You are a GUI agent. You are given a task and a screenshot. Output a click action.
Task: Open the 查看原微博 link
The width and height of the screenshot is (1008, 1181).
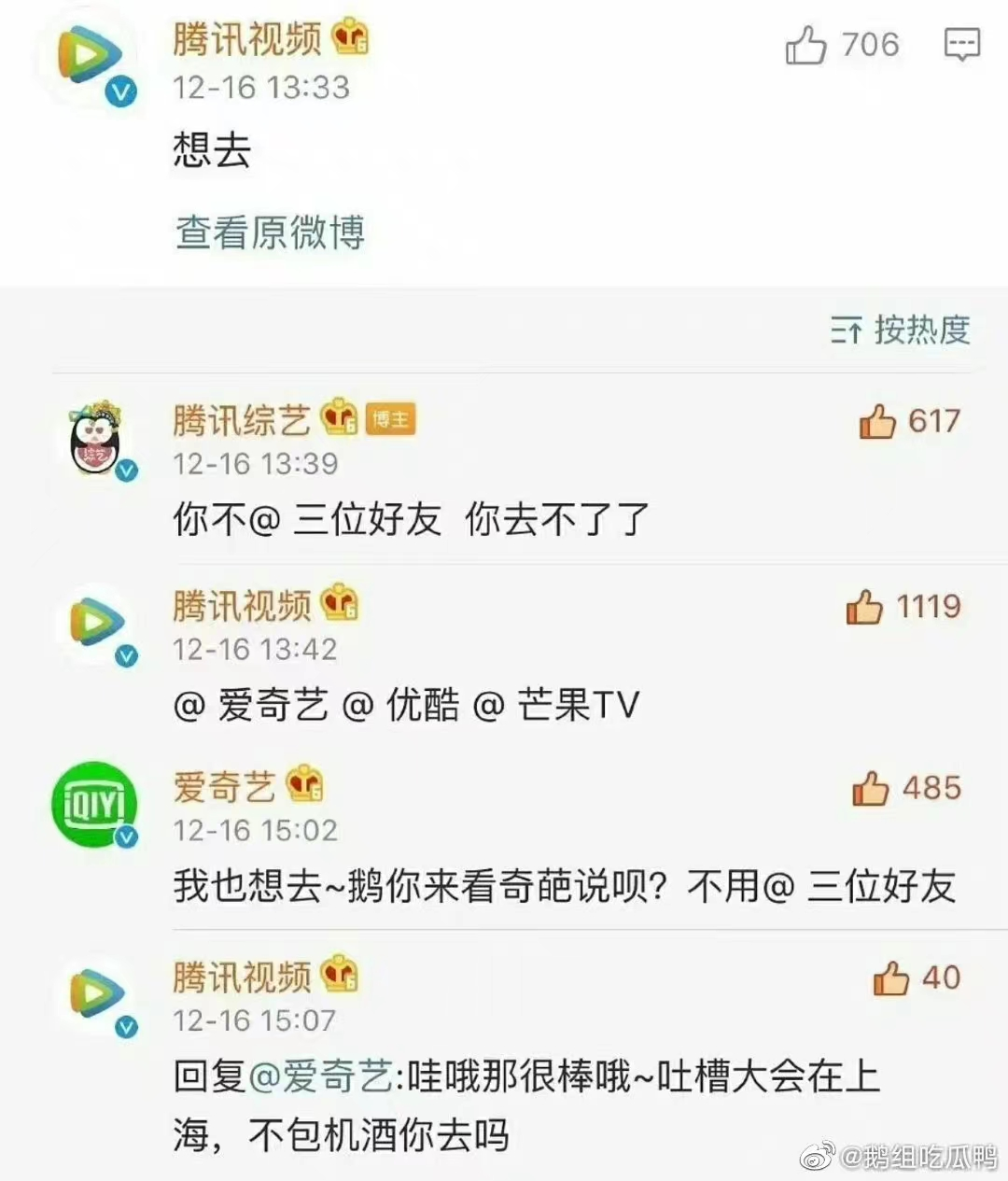click(x=270, y=232)
